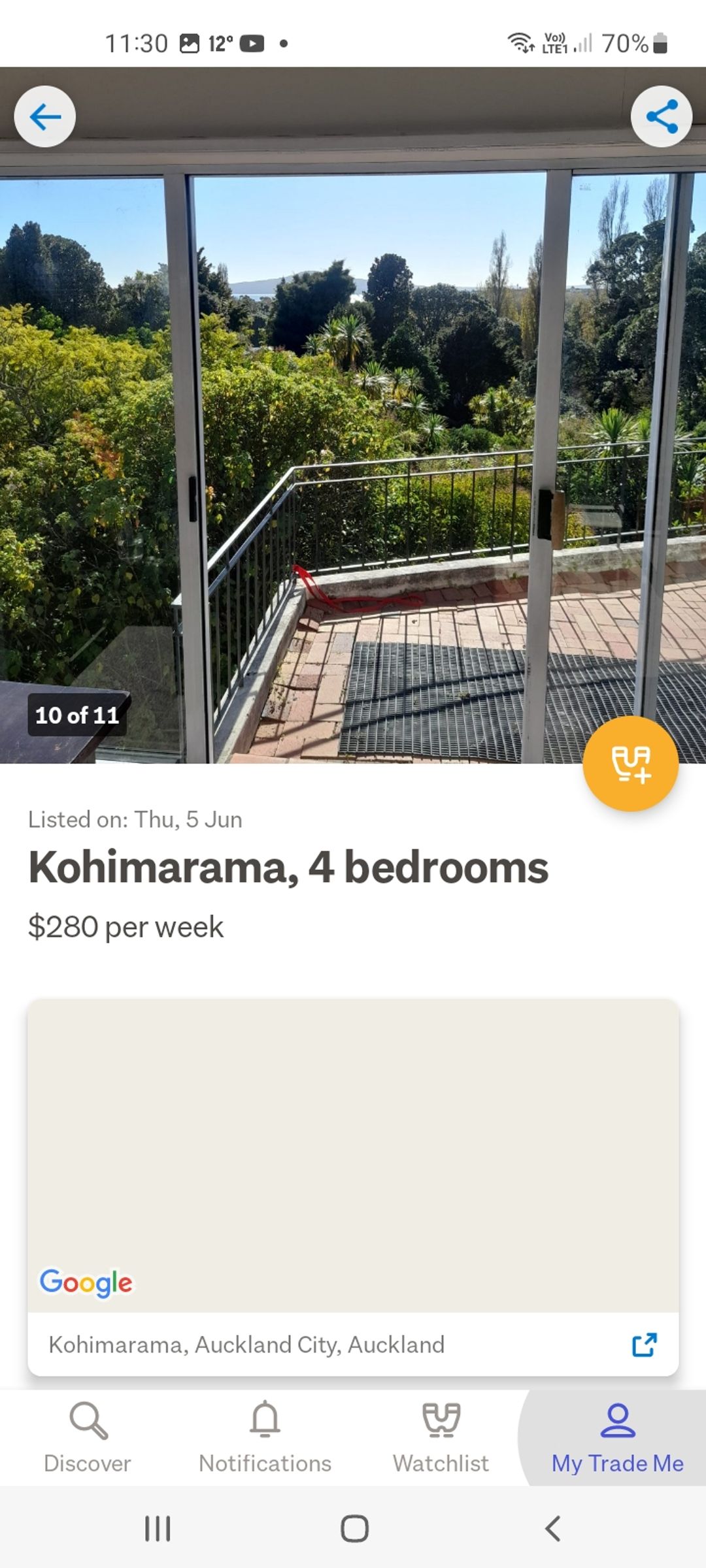
Task: Go back using the arrow icon
Action: (45, 117)
